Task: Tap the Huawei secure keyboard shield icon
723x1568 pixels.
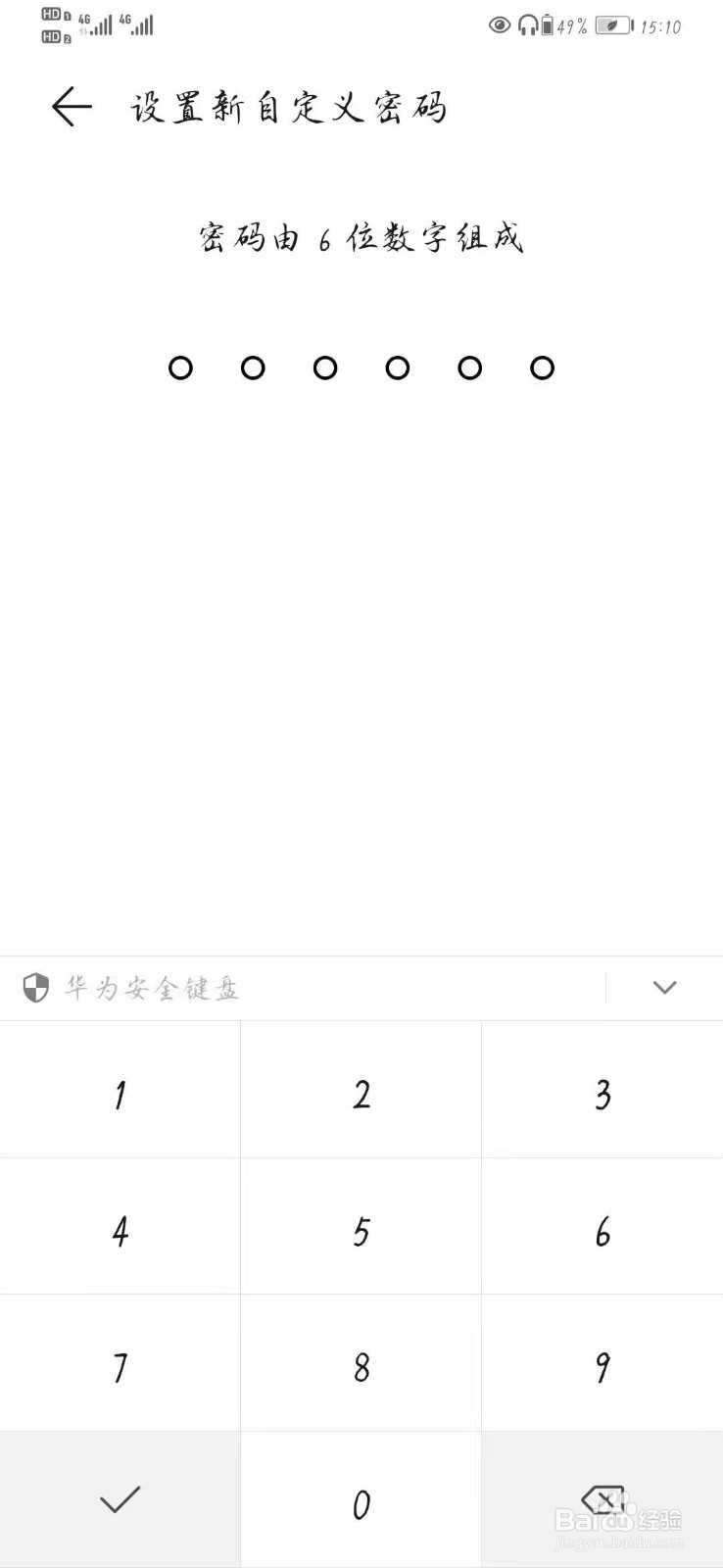Action: point(36,988)
